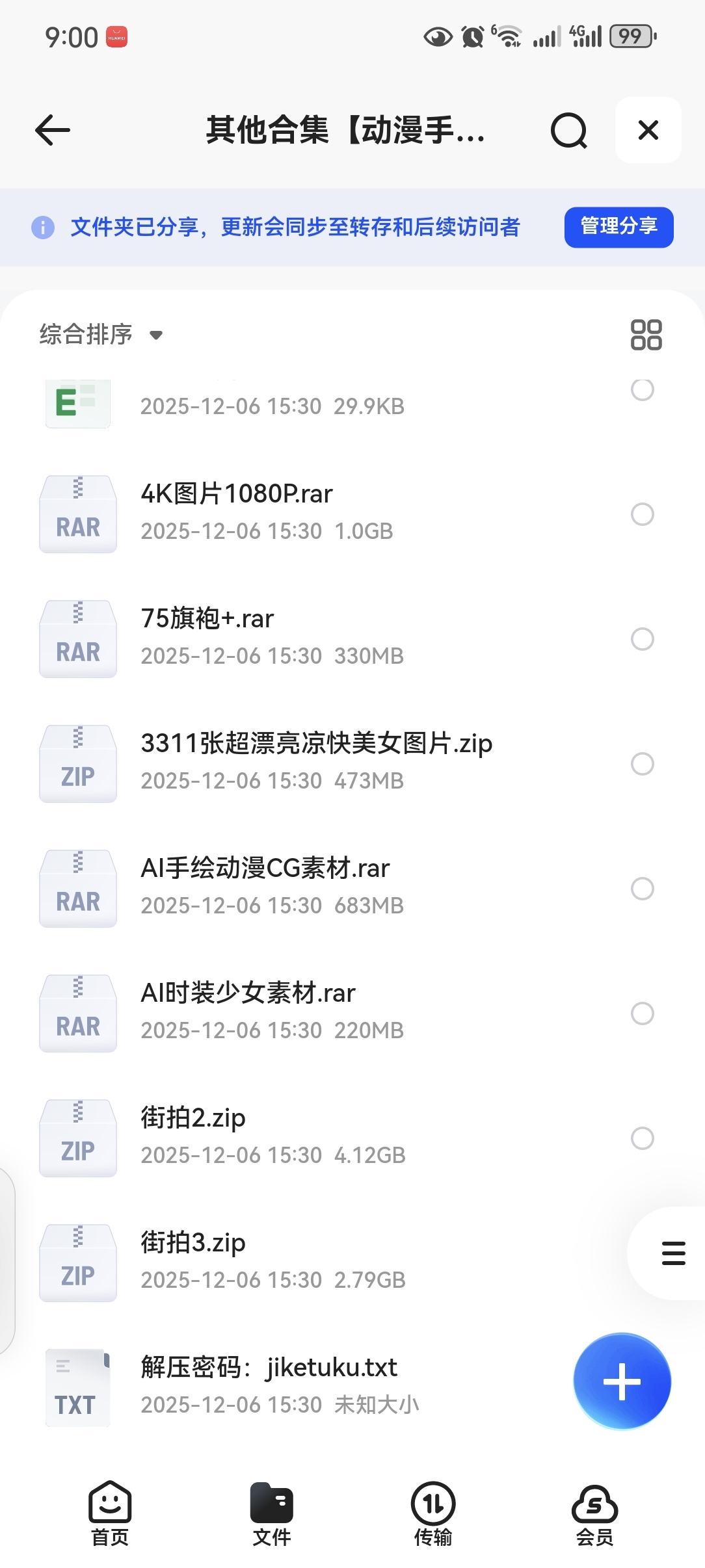Select the checkbox for 4K图片1080P.rar
The width and height of the screenshot is (705, 1568).
(643, 514)
